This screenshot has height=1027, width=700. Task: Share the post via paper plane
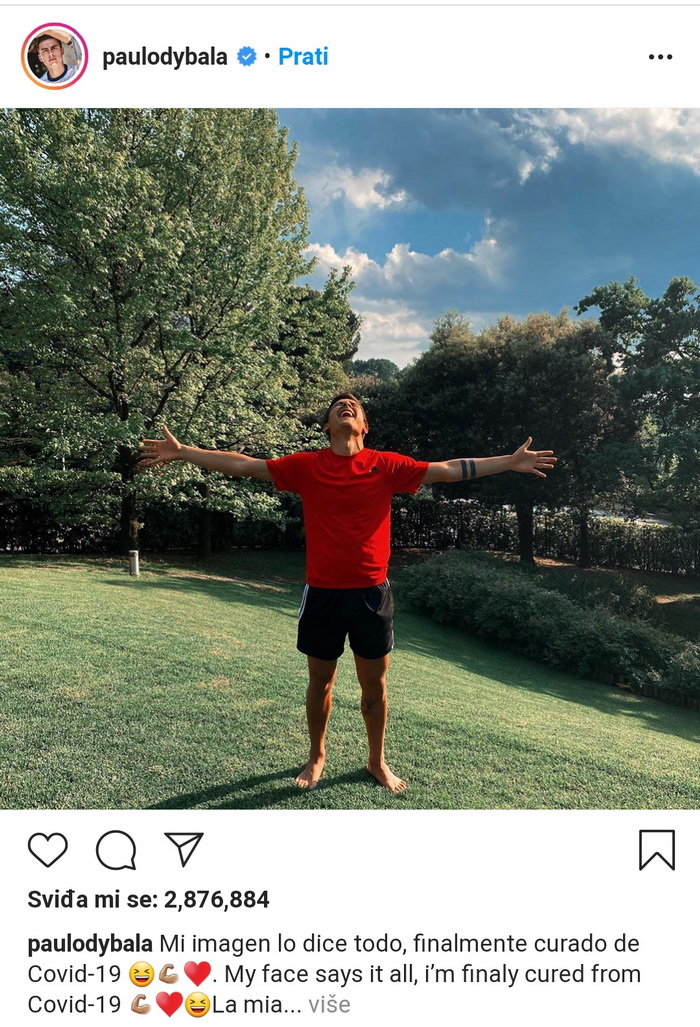coord(184,849)
